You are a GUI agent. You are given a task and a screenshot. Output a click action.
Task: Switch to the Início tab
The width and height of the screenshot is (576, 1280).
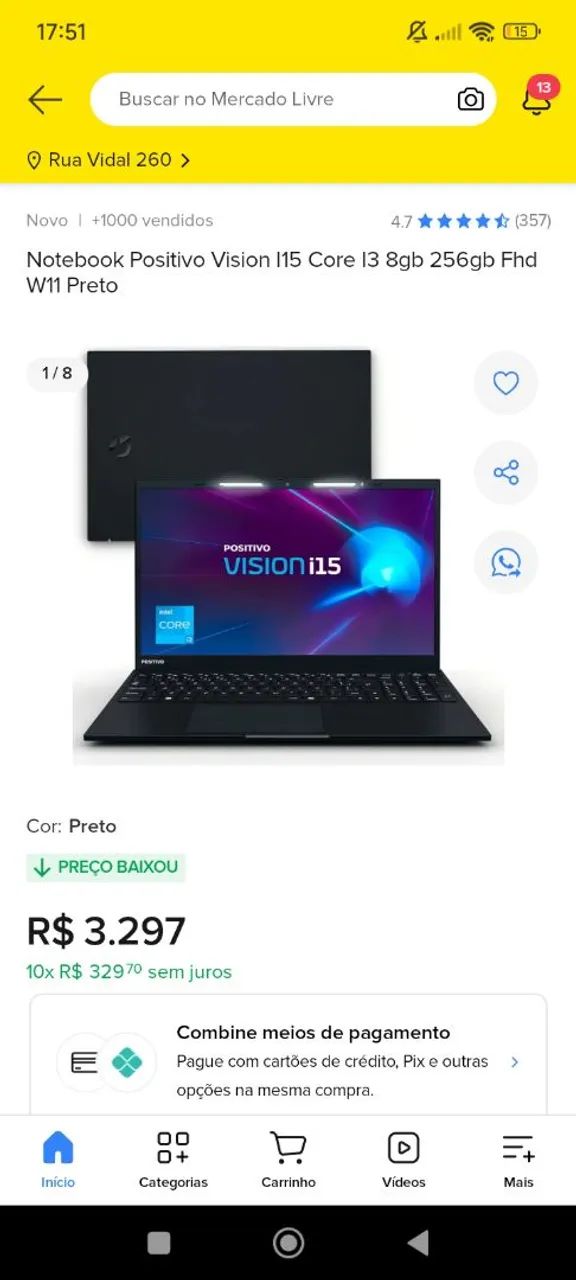58,1160
